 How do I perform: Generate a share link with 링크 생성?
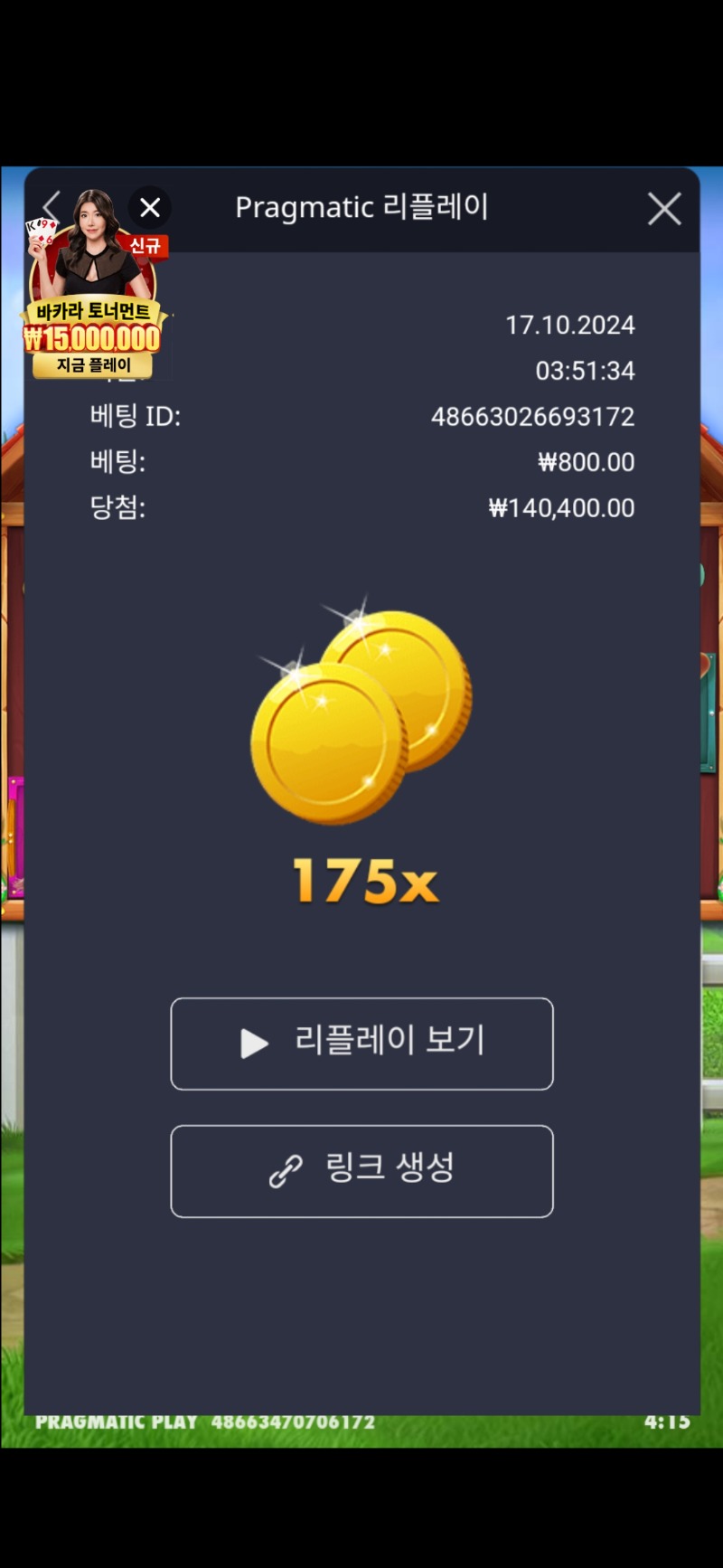361,1171
